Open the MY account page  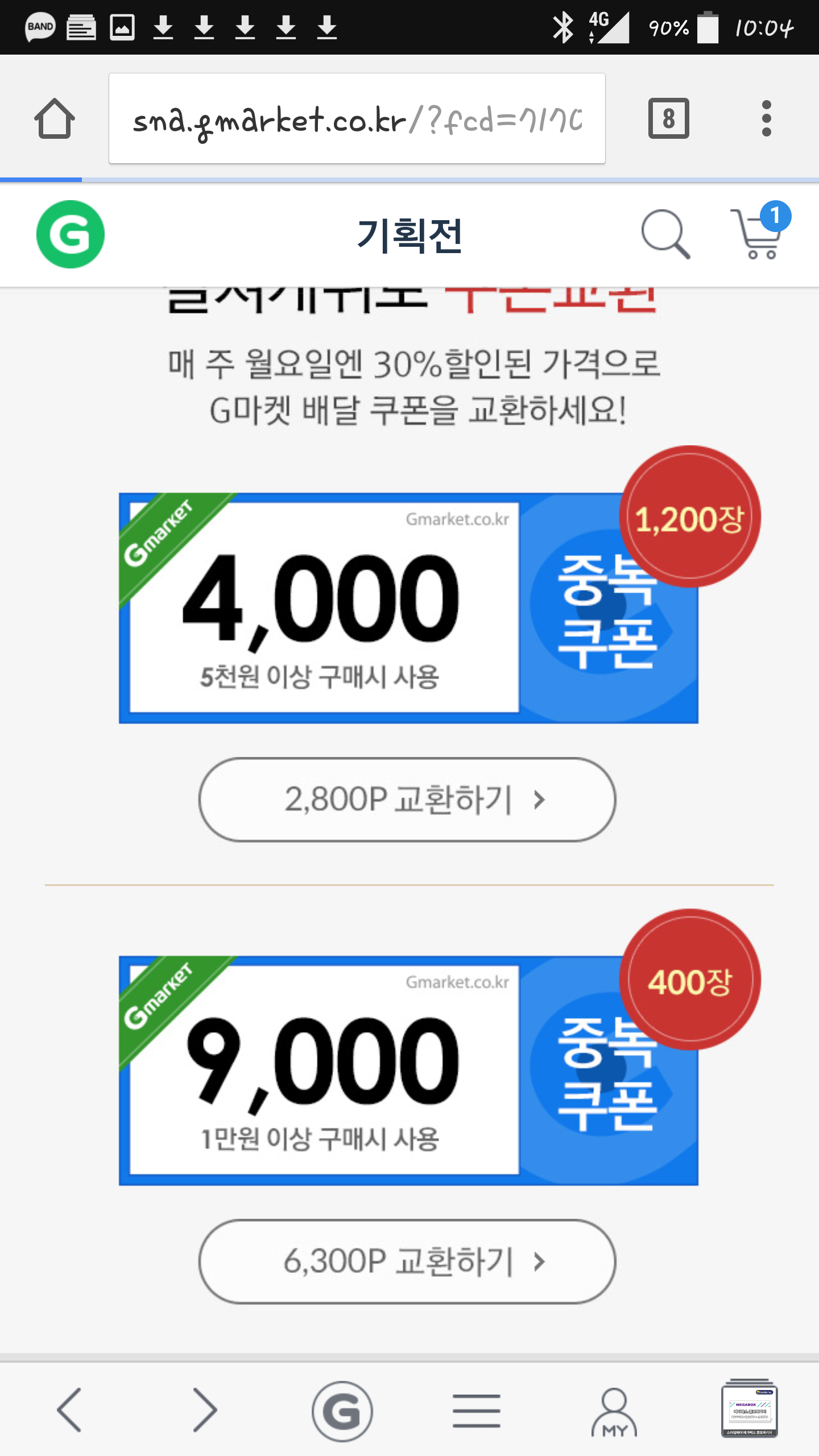click(614, 1410)
